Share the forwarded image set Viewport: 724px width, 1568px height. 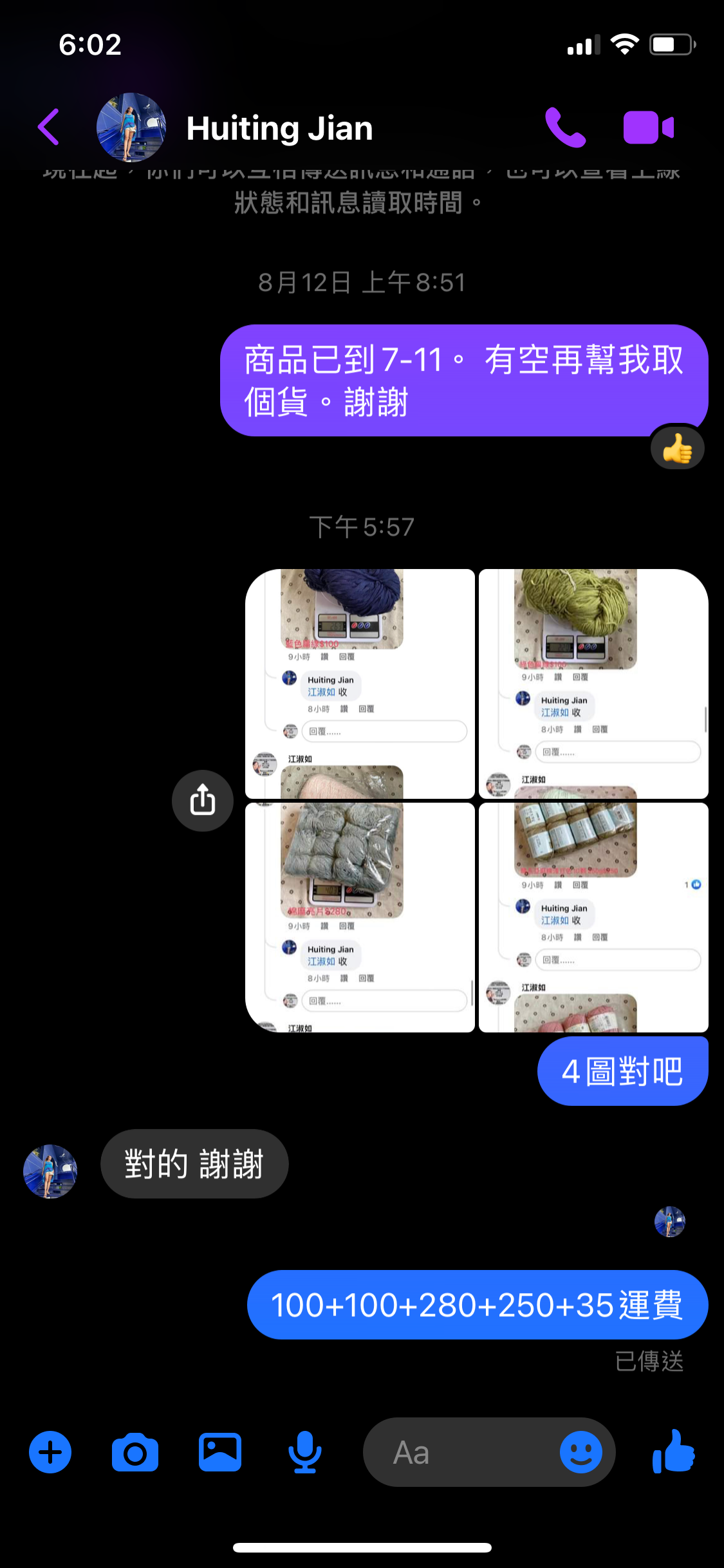click(x=202, y=800)
